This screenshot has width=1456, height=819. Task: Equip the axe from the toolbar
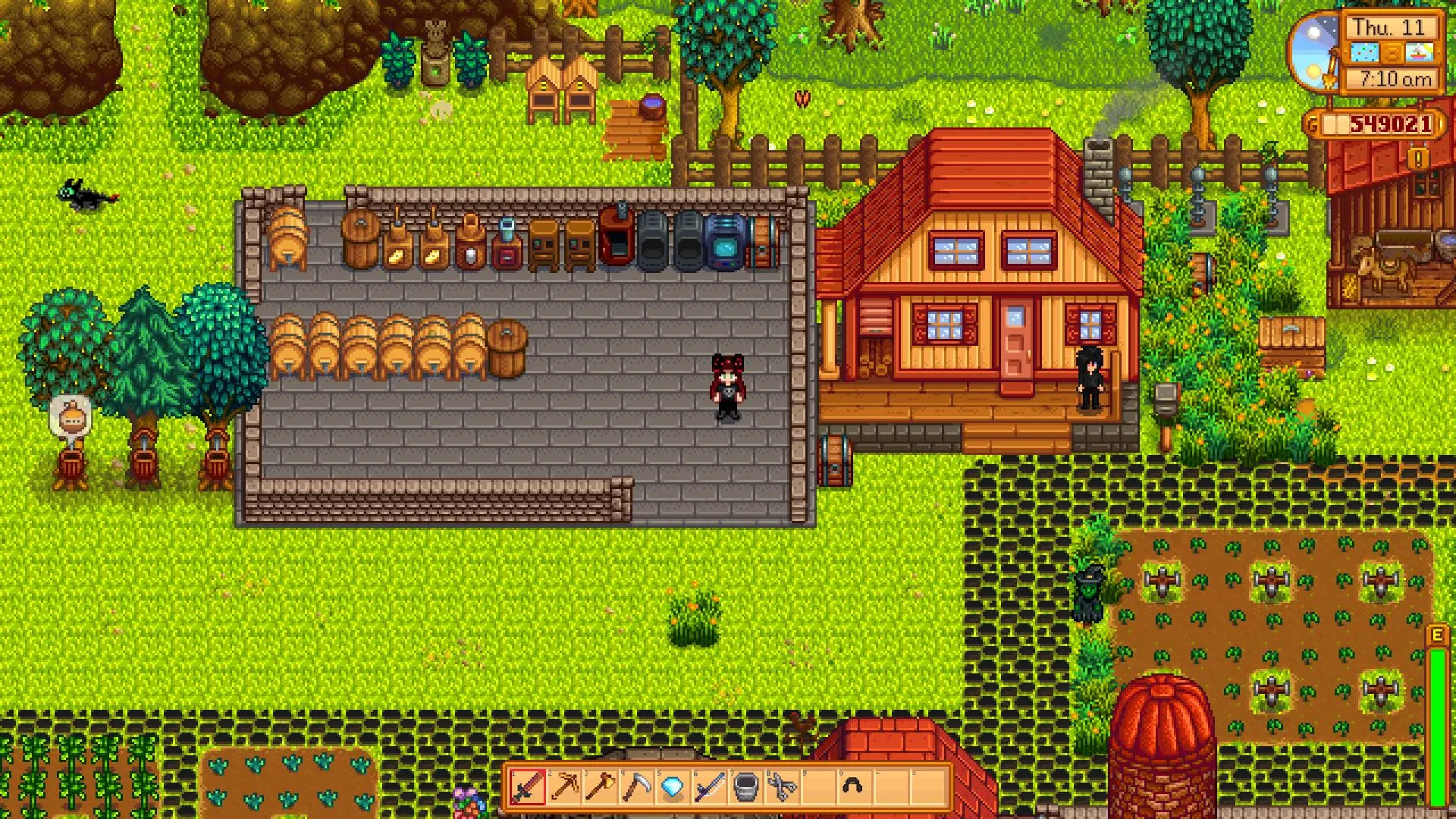(601, 787)
